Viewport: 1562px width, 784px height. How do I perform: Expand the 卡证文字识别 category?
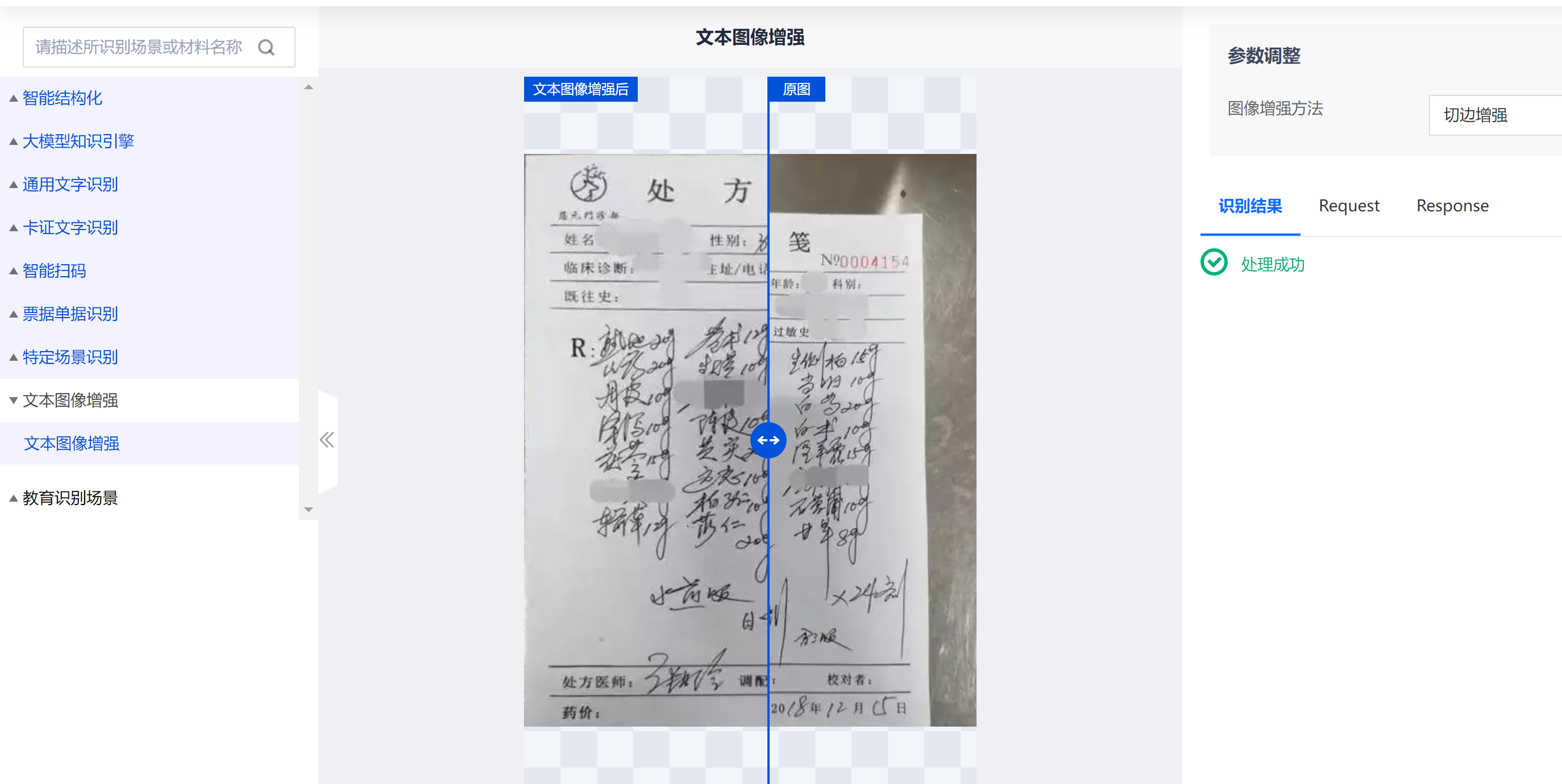(70, 228)
